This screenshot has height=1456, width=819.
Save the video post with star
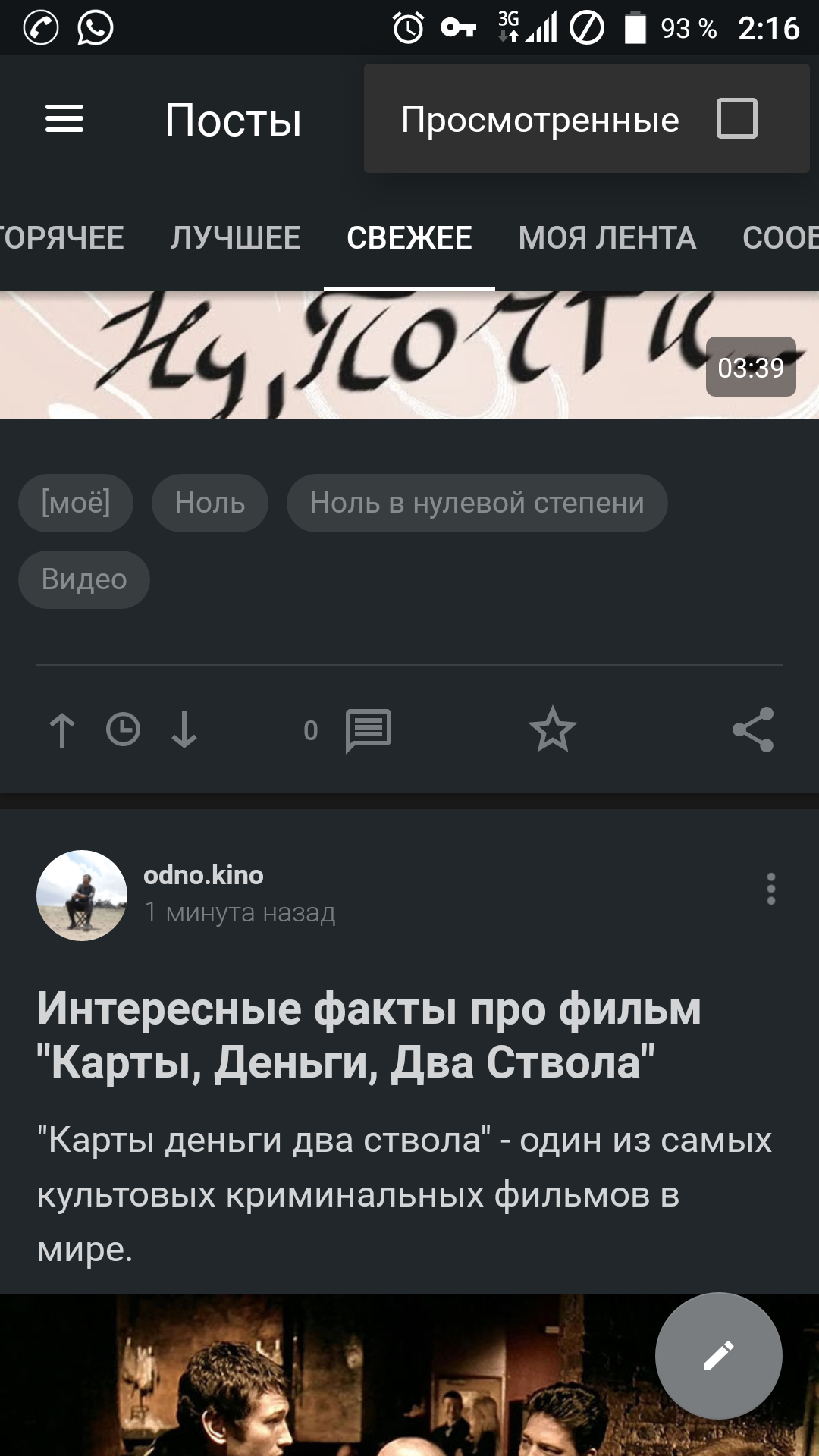tap(553, 730)
